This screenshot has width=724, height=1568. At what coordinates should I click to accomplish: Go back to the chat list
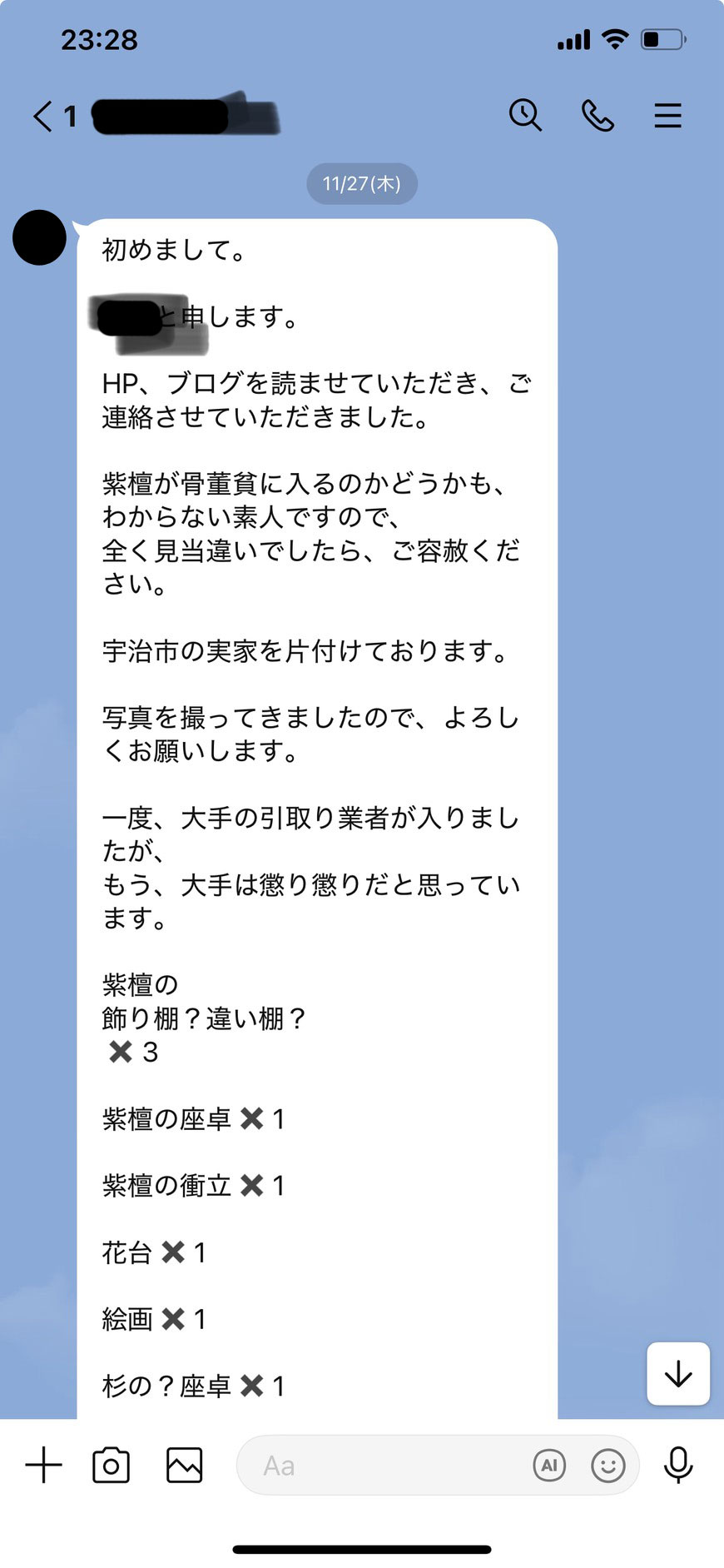pyautogui.click(x=43, y=116)
